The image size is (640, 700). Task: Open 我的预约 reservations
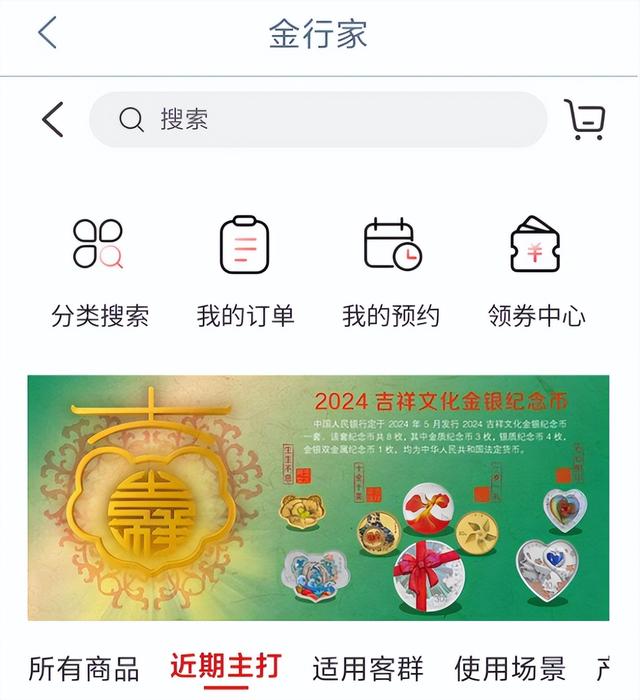[391, 271]
